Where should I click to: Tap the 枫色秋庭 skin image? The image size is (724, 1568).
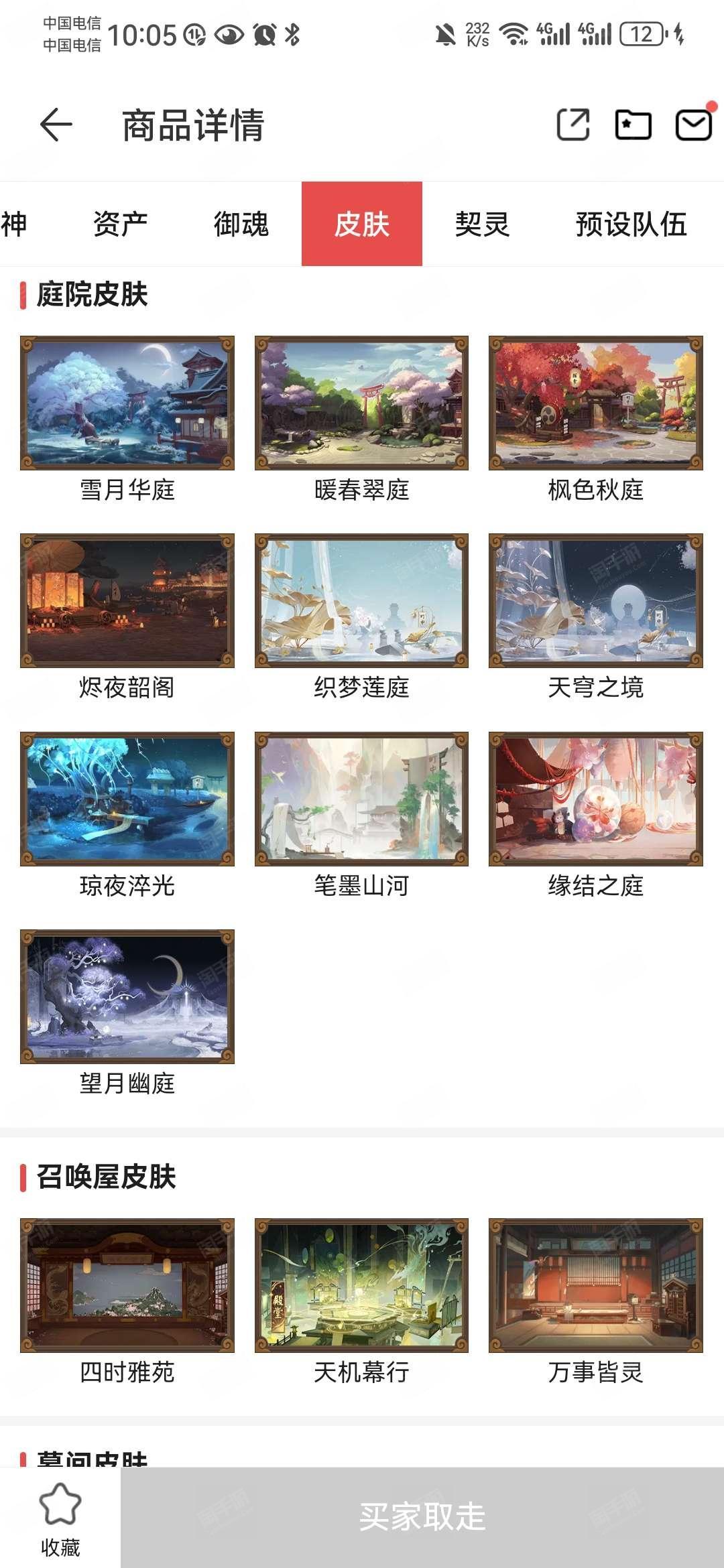coord(596,403)
